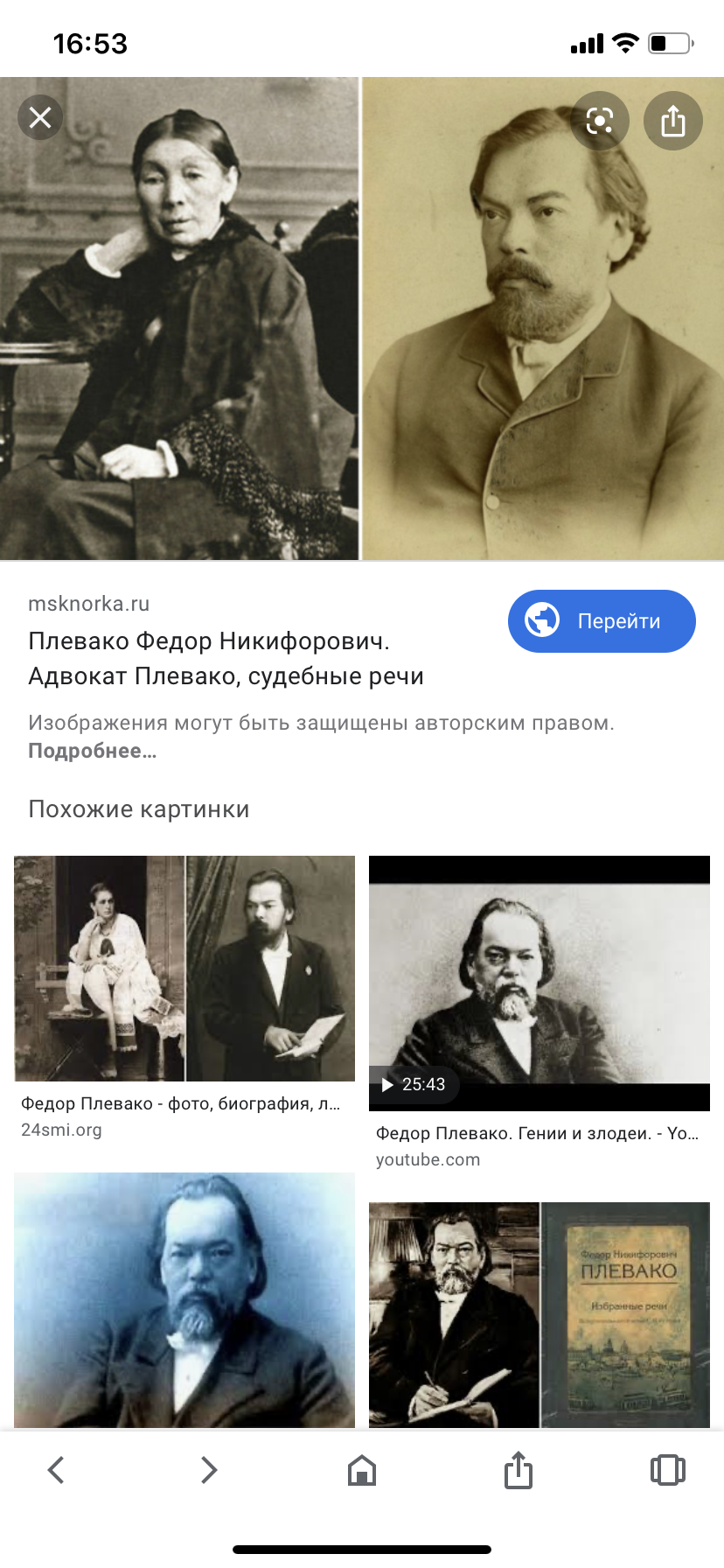
Task: Search inside image with Lens icon
Action: coord(600,121)
